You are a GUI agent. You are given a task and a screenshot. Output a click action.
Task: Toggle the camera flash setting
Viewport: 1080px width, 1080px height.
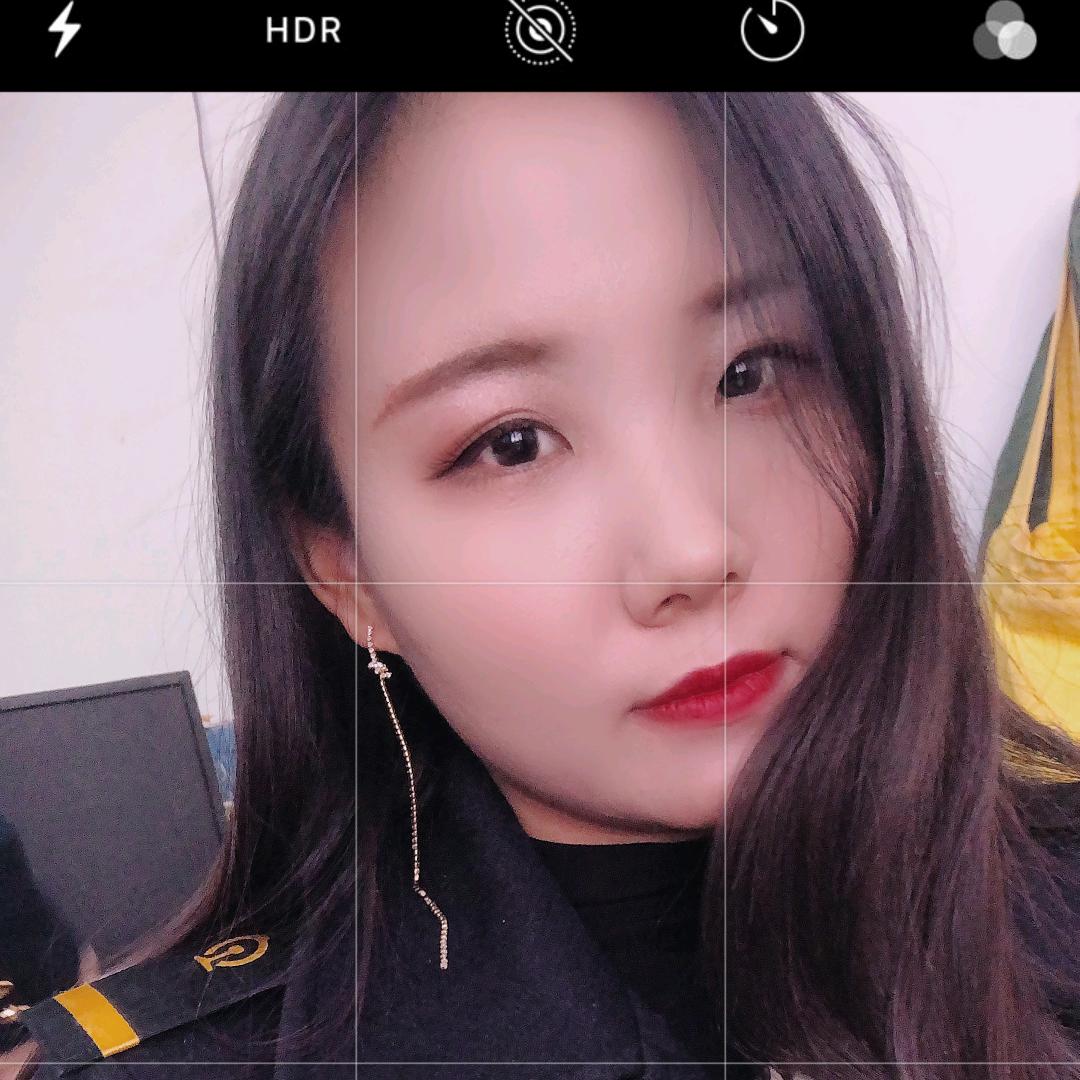[65, 30]
